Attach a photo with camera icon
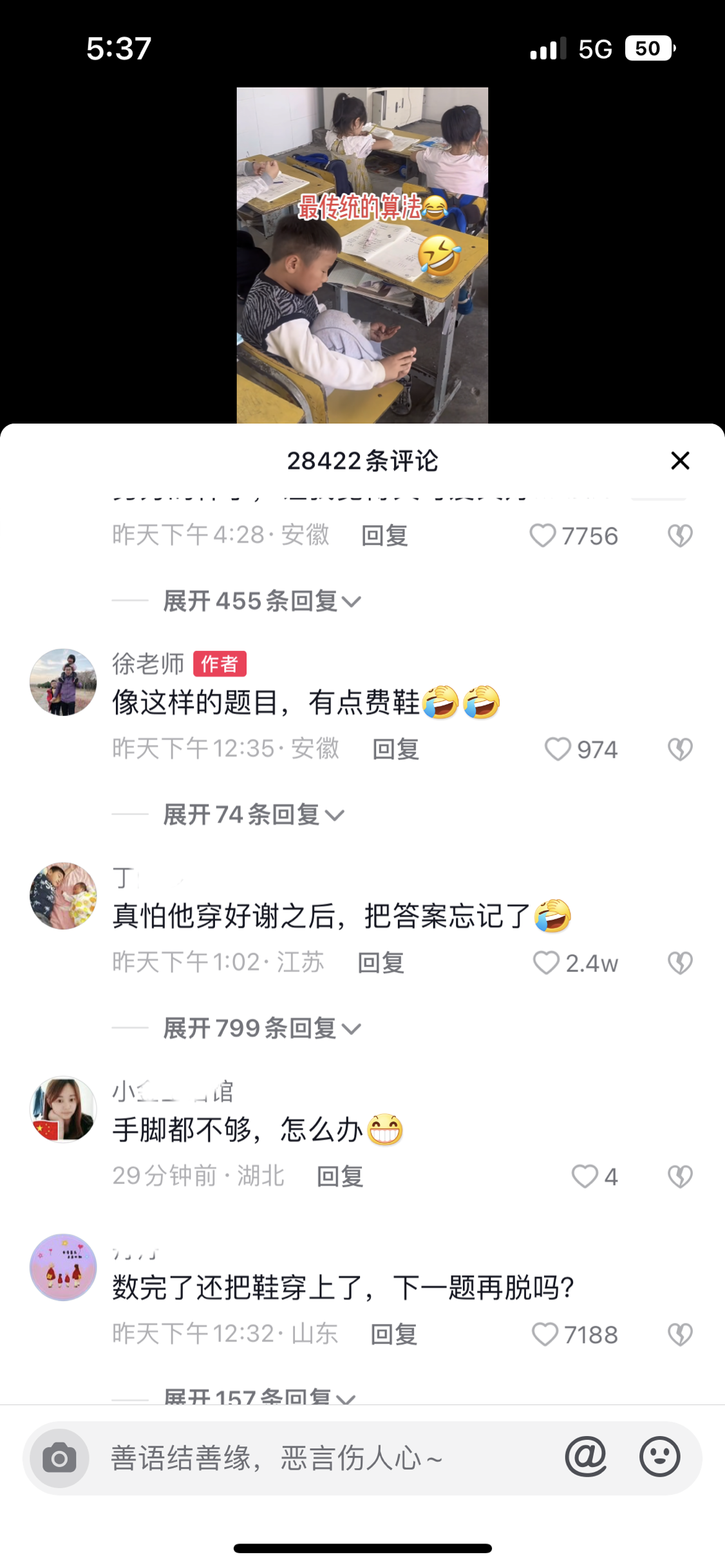The height and width of the screenshot is (1568, 725). (59, 1459)
